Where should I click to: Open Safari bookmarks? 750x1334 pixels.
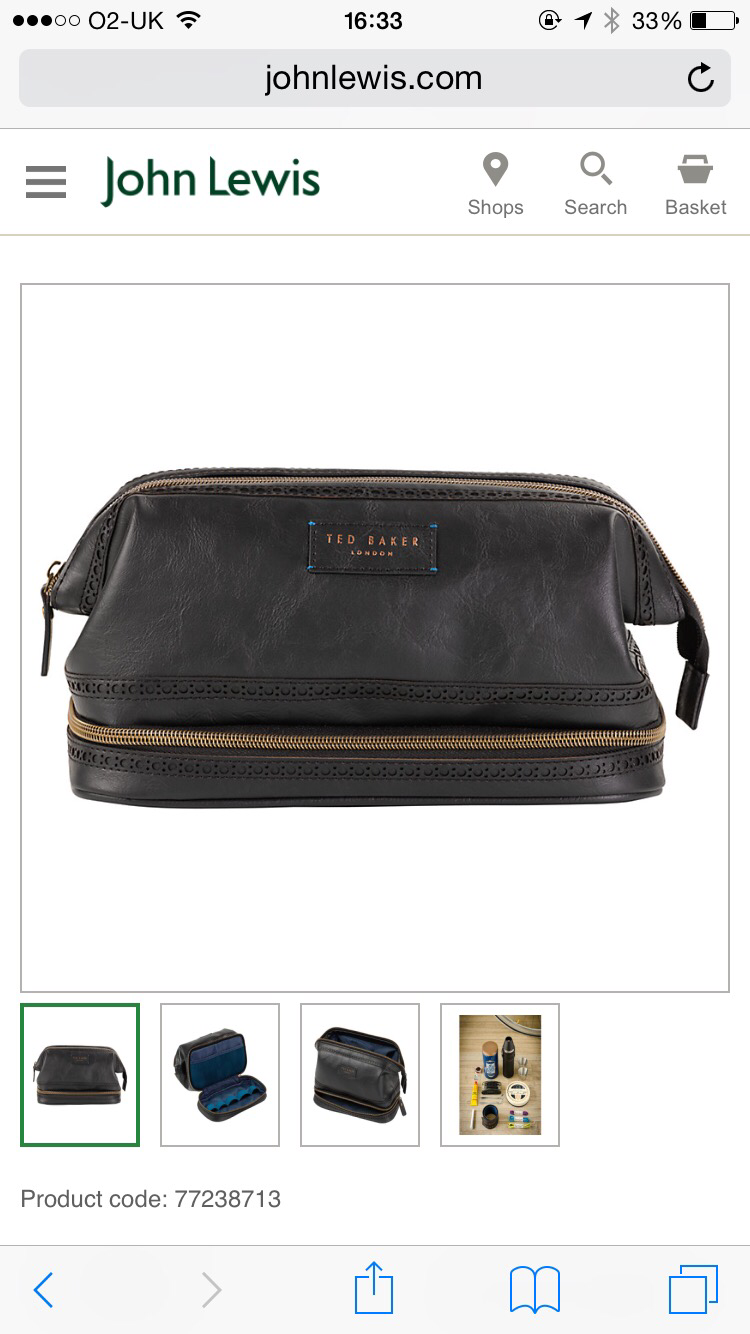point(535,1290)
